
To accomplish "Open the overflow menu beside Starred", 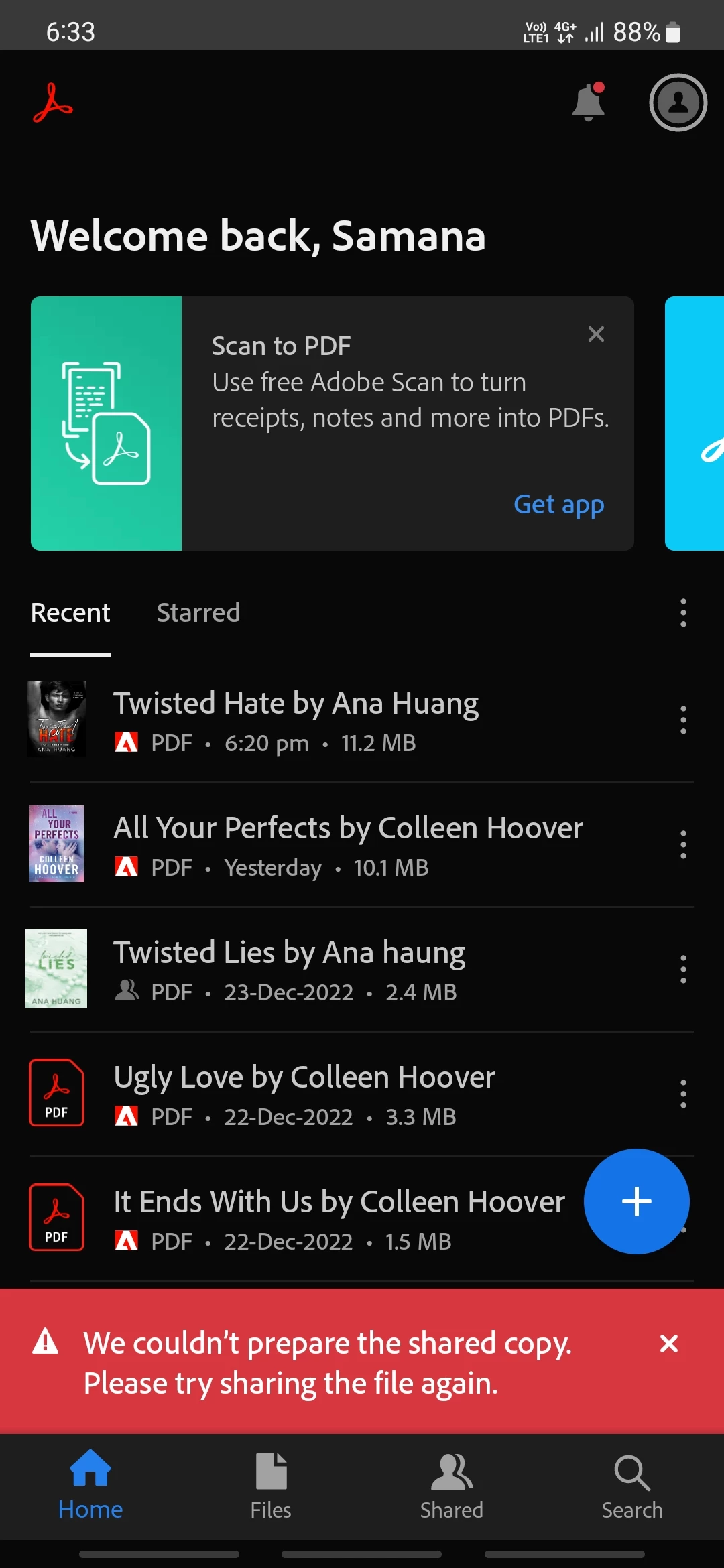I will coord(683,613).
